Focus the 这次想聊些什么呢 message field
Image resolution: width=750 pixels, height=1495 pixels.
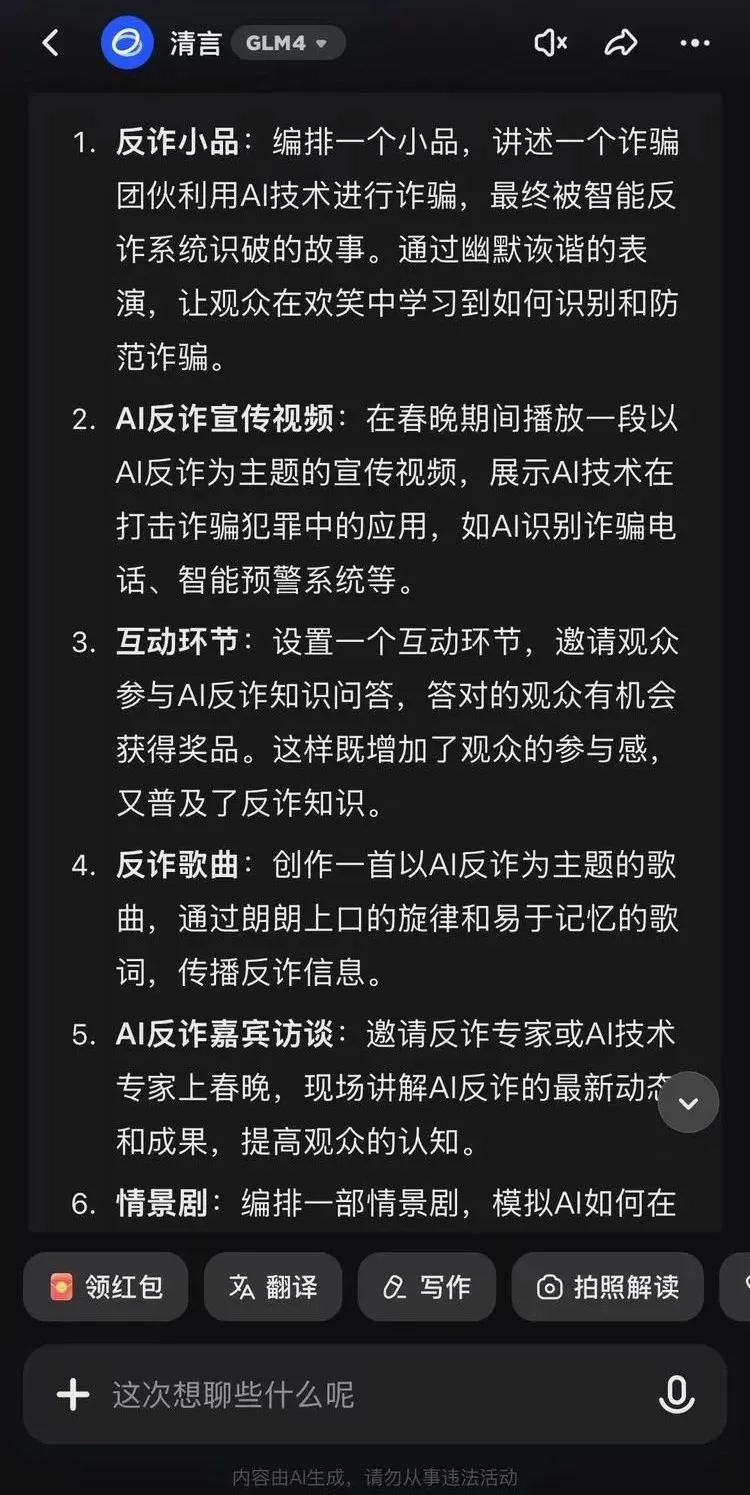[x=360, y=1394]
